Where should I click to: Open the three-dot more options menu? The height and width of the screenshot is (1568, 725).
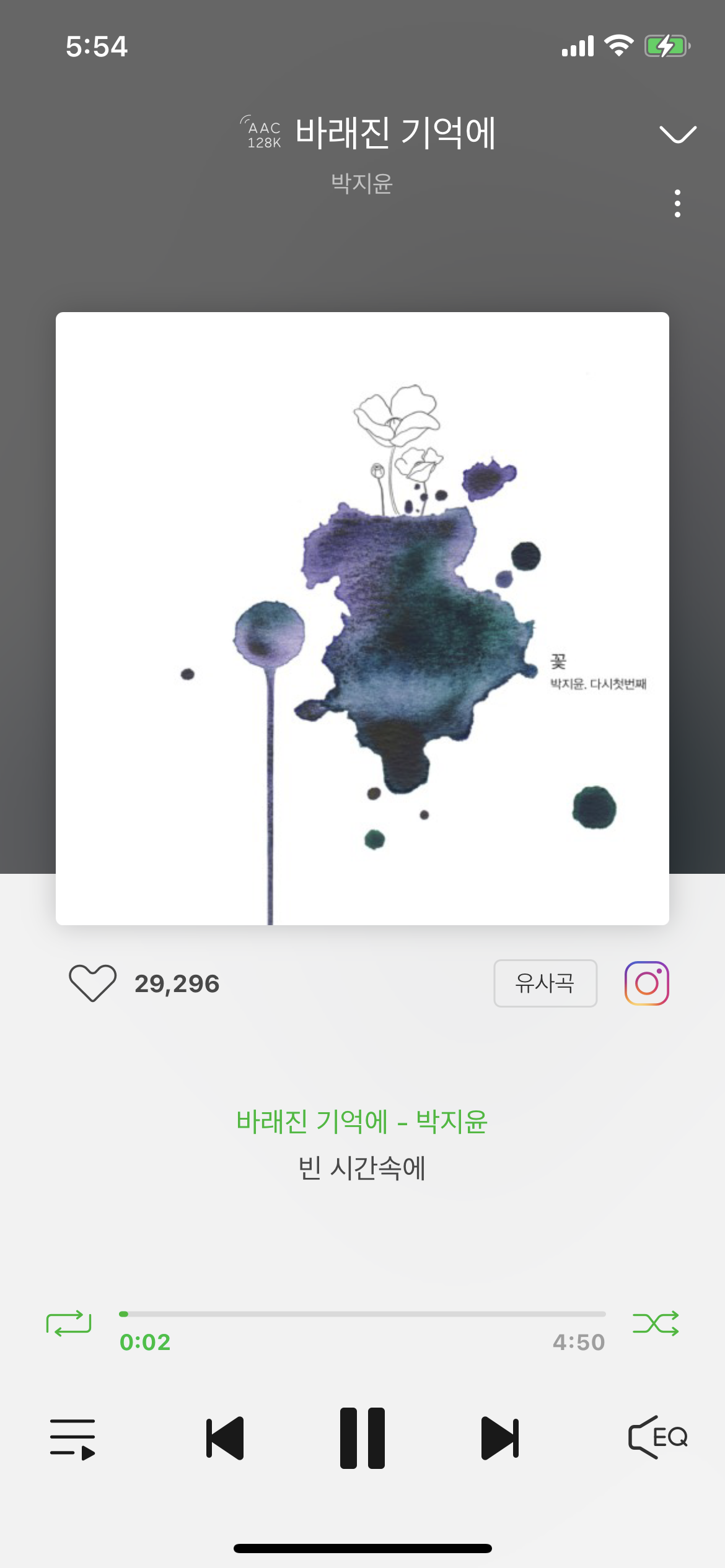coord(677,203)
